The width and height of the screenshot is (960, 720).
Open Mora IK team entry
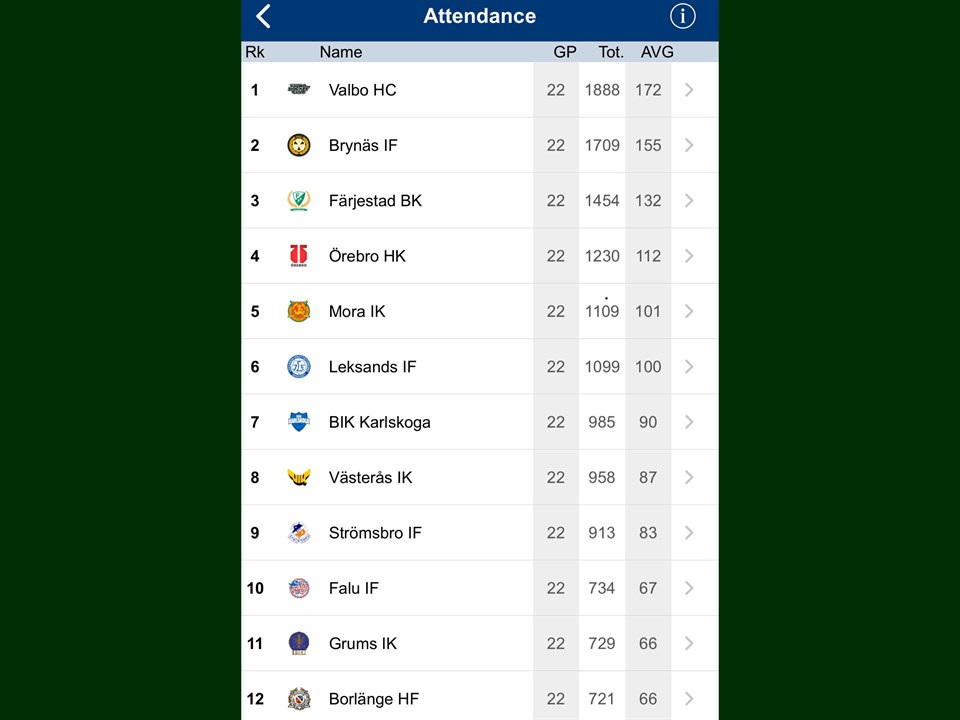(479, 311)
